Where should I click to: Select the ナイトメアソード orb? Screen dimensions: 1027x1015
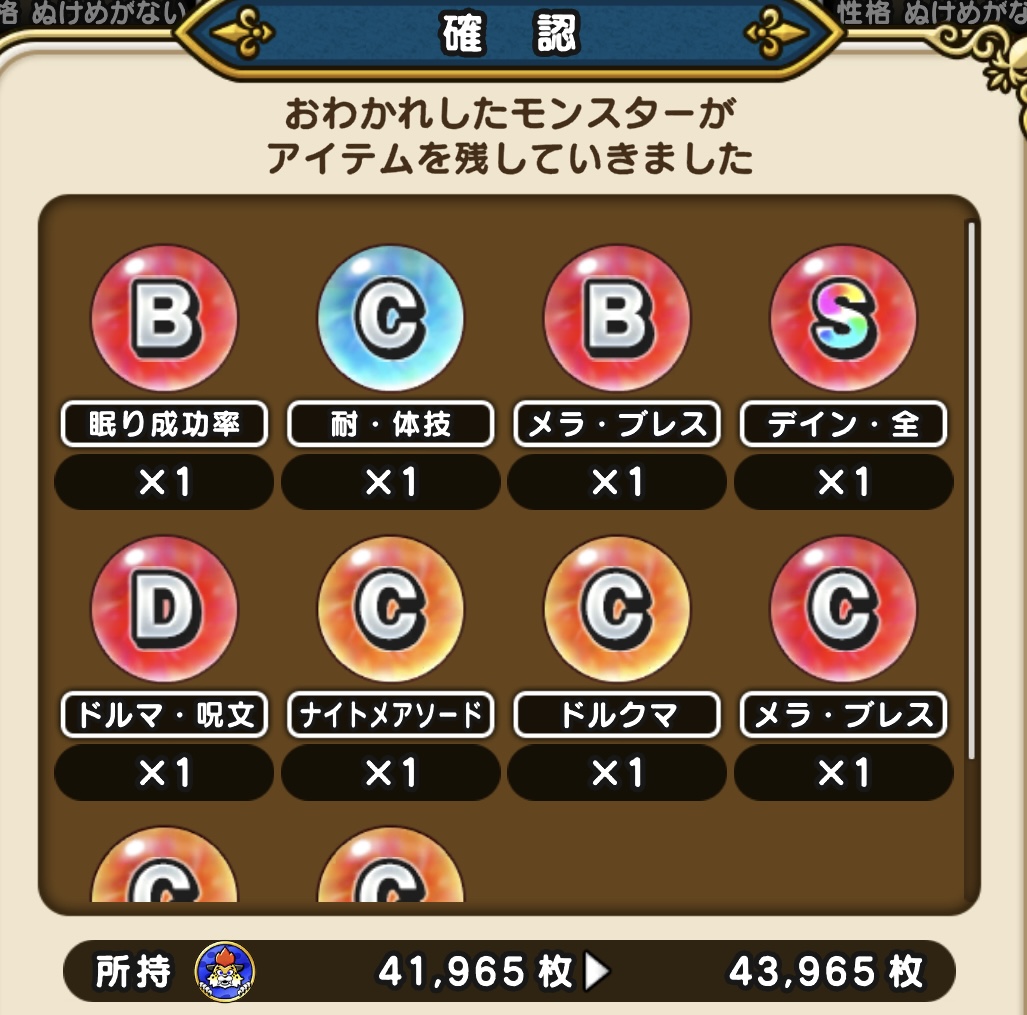tap(390, 609)
